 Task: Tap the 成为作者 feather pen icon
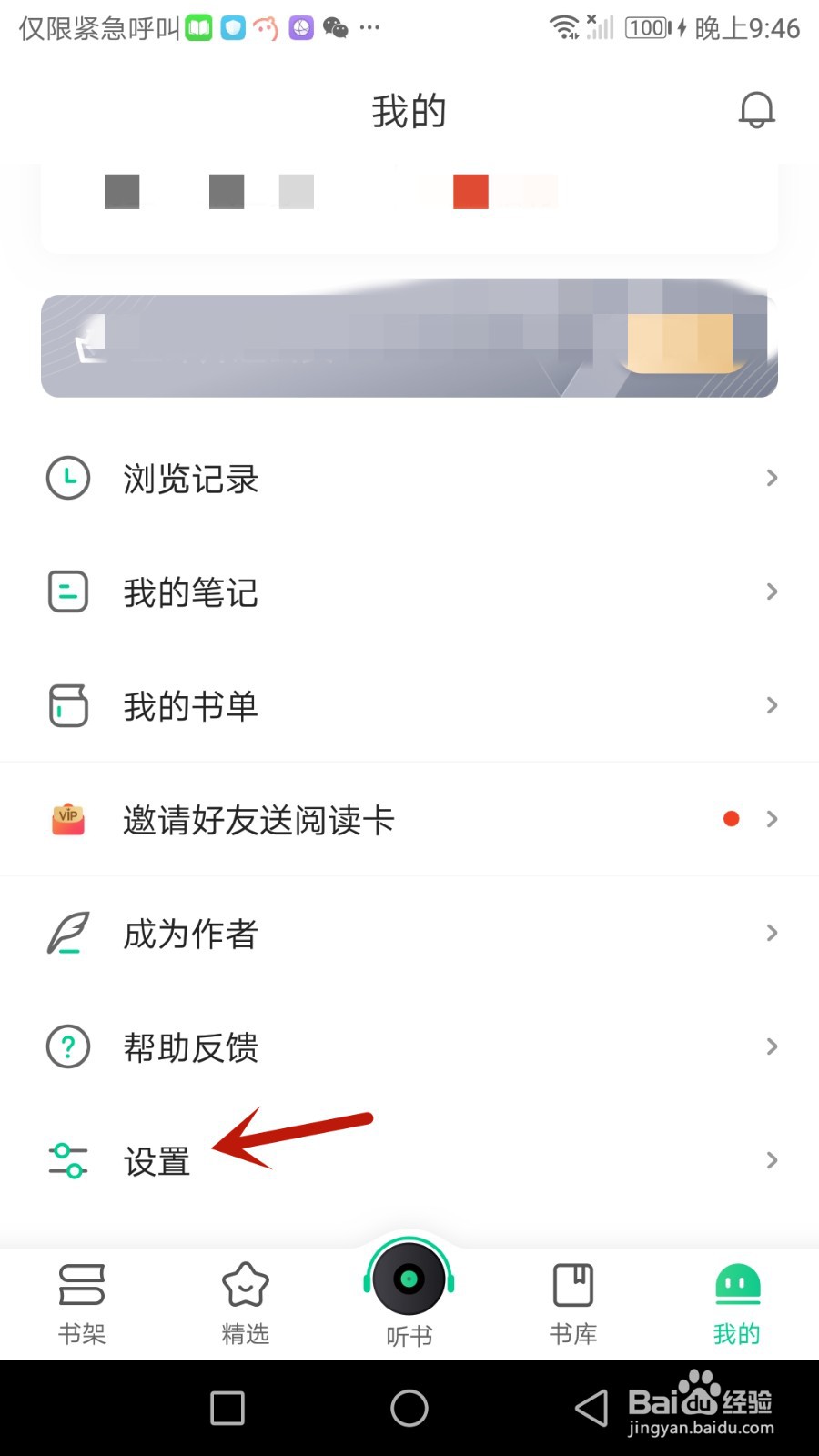(66, 933)
